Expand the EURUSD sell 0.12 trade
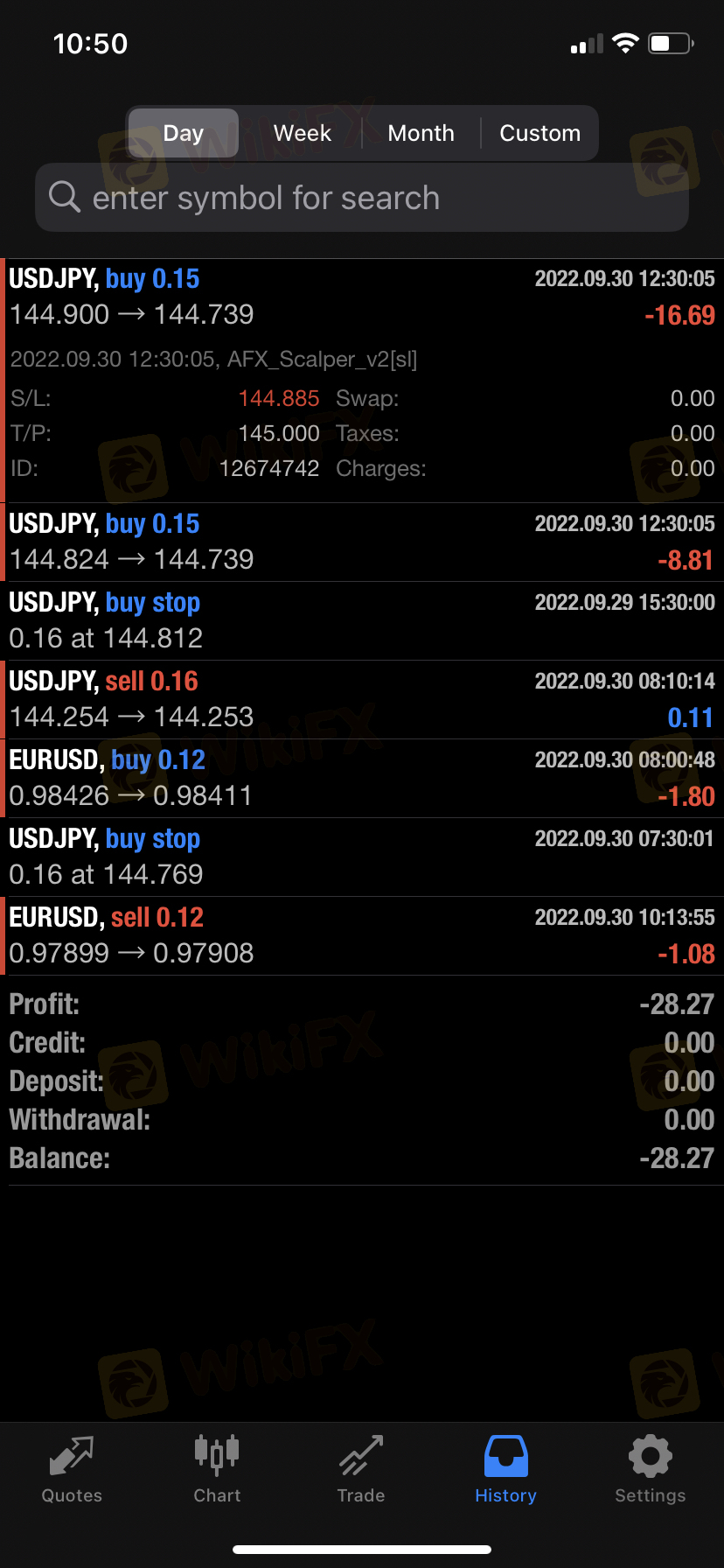The height and width of the screenshot is (1568, 724). (362, 936)
